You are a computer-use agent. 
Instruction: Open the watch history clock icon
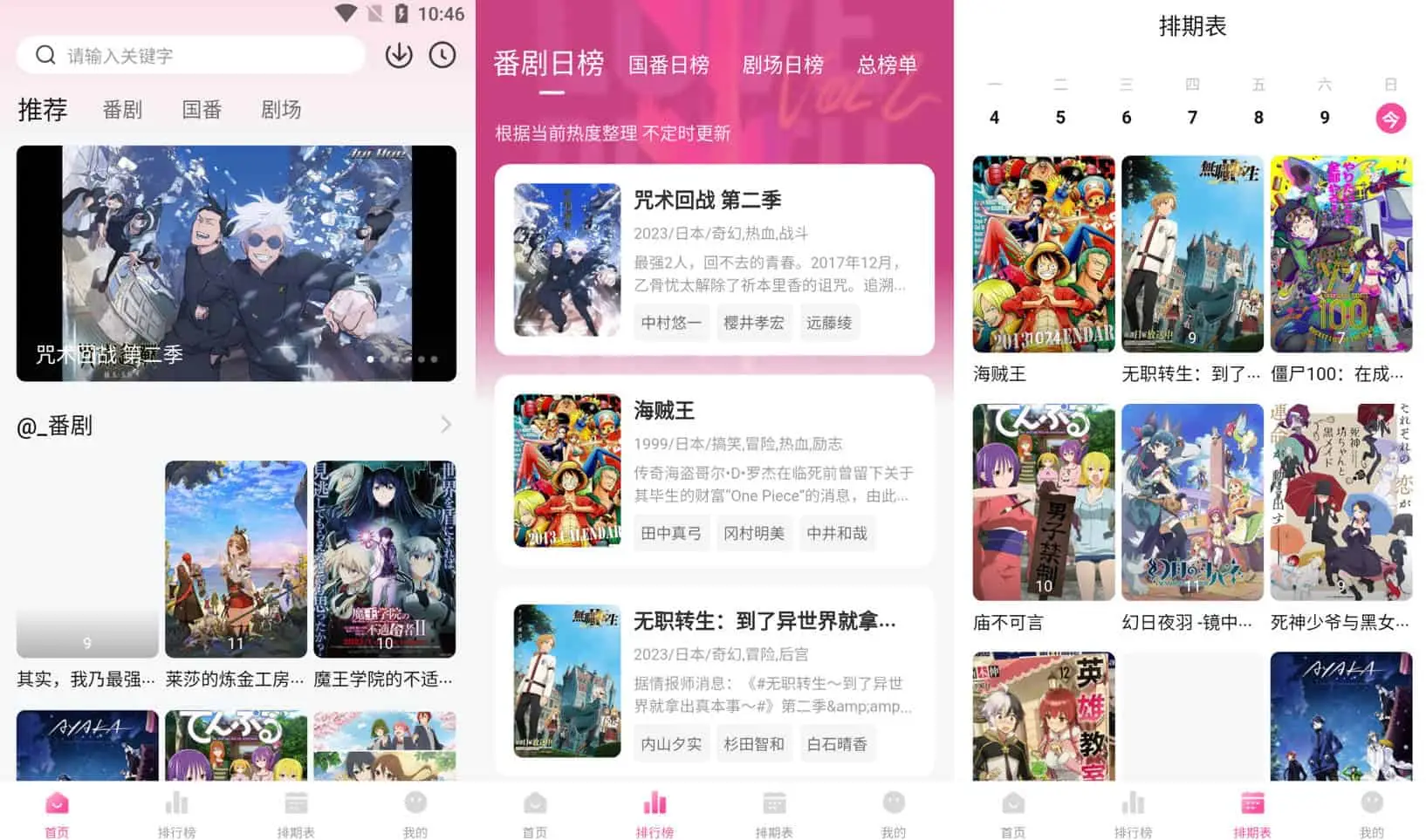(442, 55)
